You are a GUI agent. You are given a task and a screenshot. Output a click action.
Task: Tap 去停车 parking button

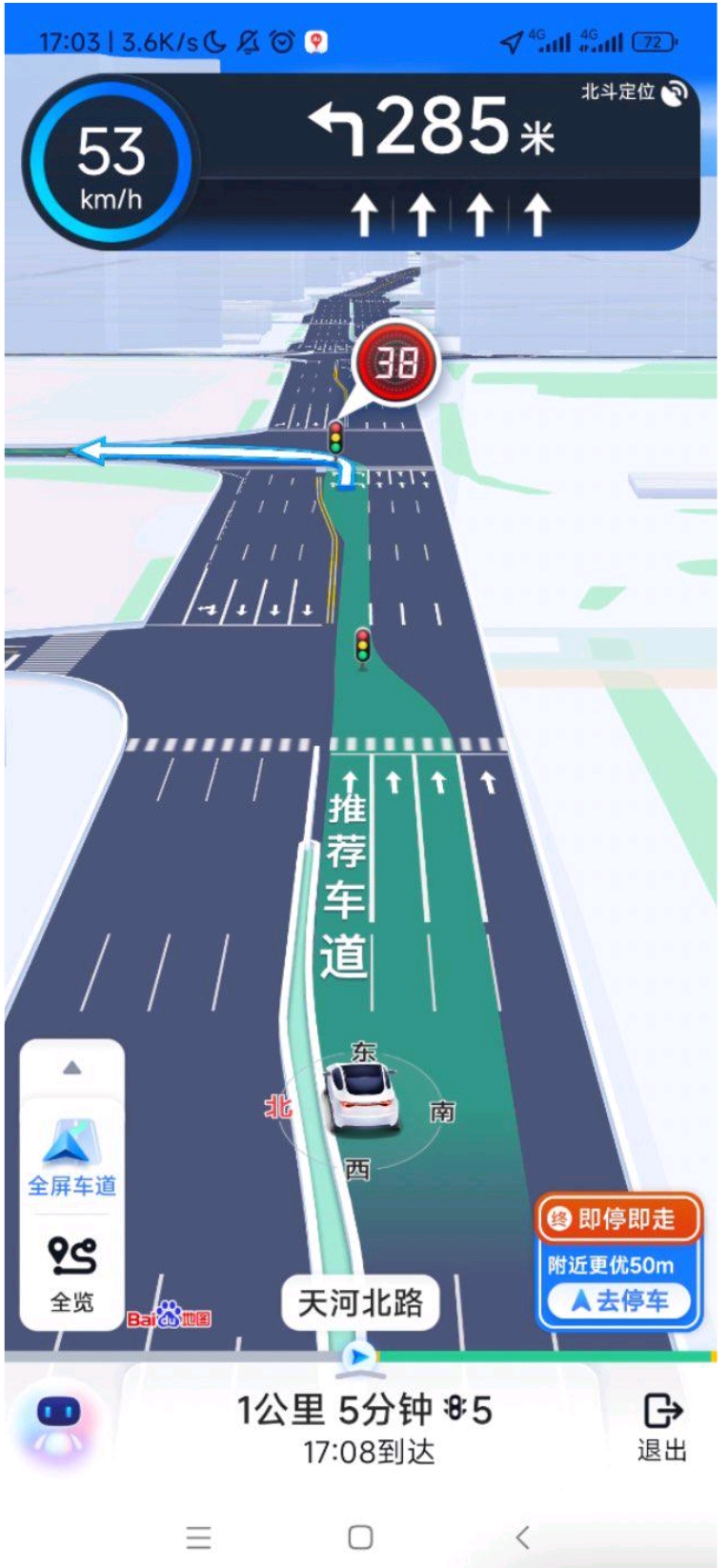click(618, 1300)
